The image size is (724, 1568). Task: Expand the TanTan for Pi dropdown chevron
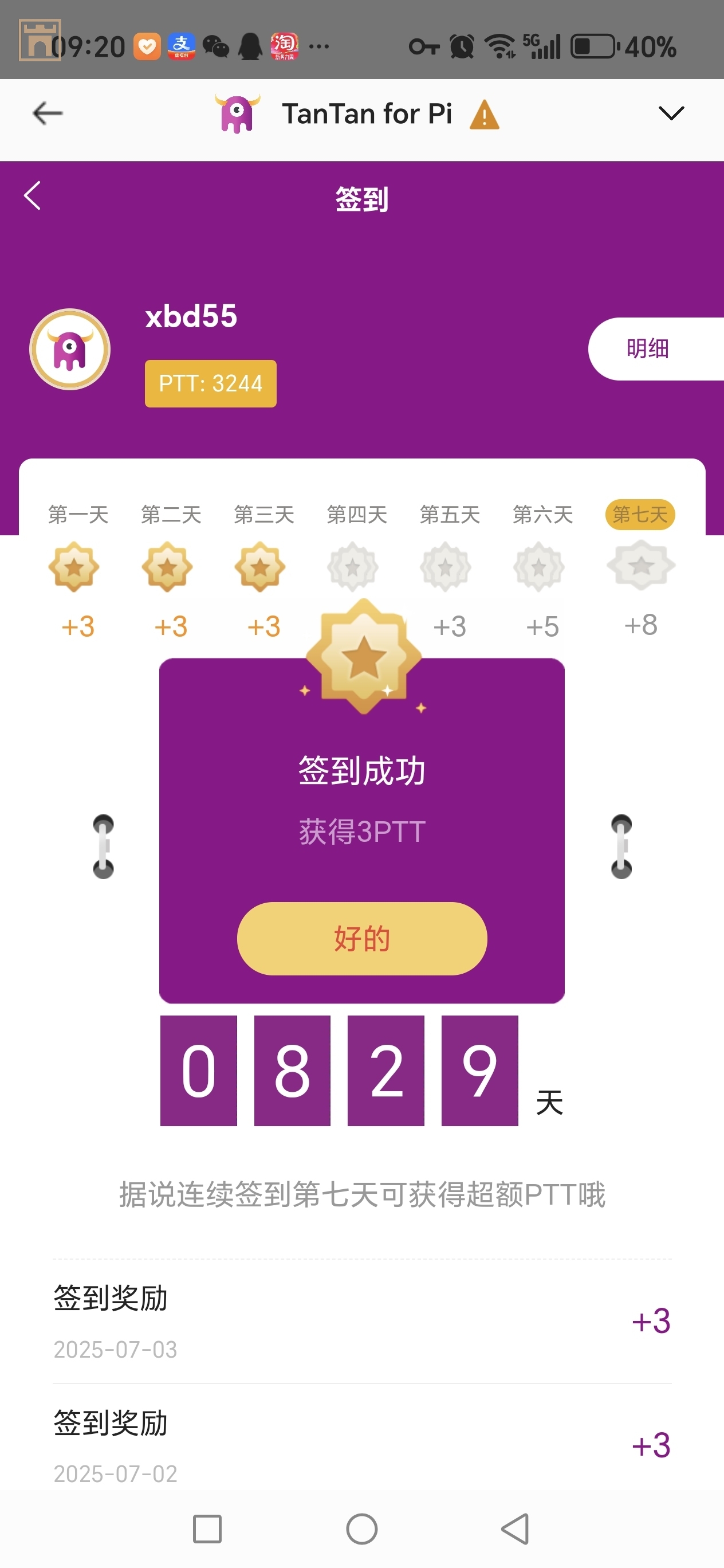(x=671, y=113)
